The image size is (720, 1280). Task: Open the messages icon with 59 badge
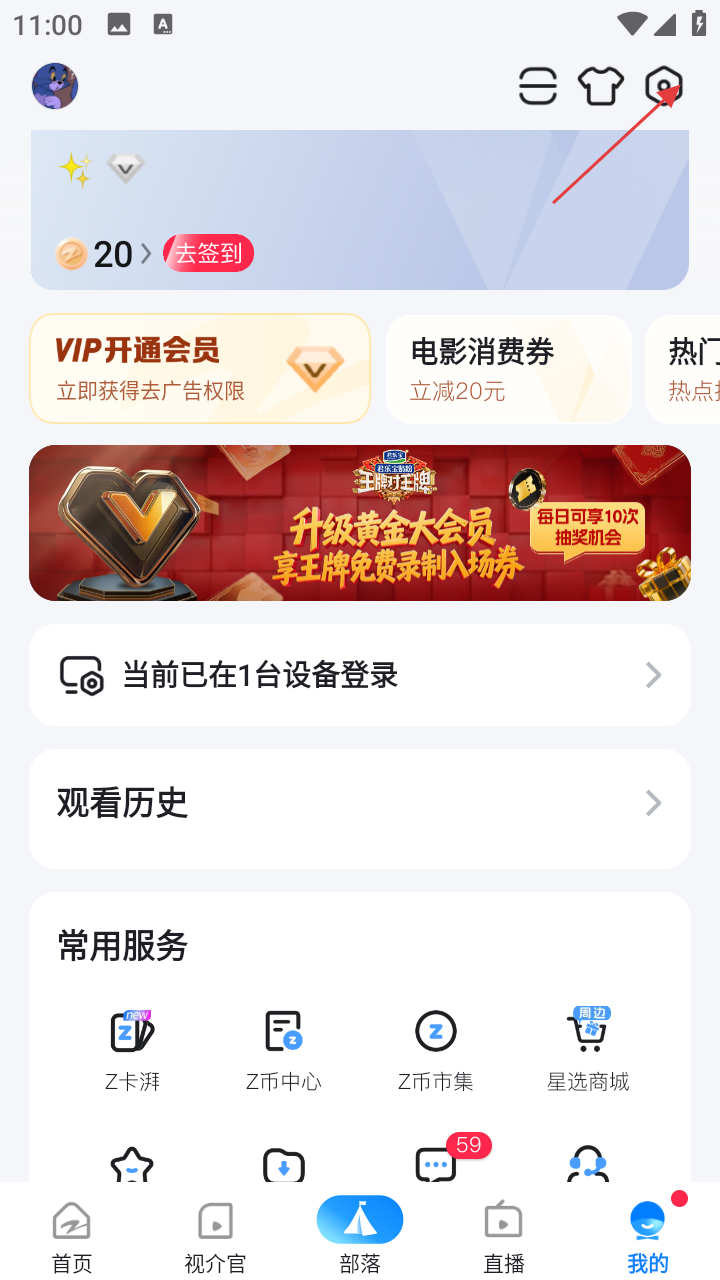[x=436, y=1165]
